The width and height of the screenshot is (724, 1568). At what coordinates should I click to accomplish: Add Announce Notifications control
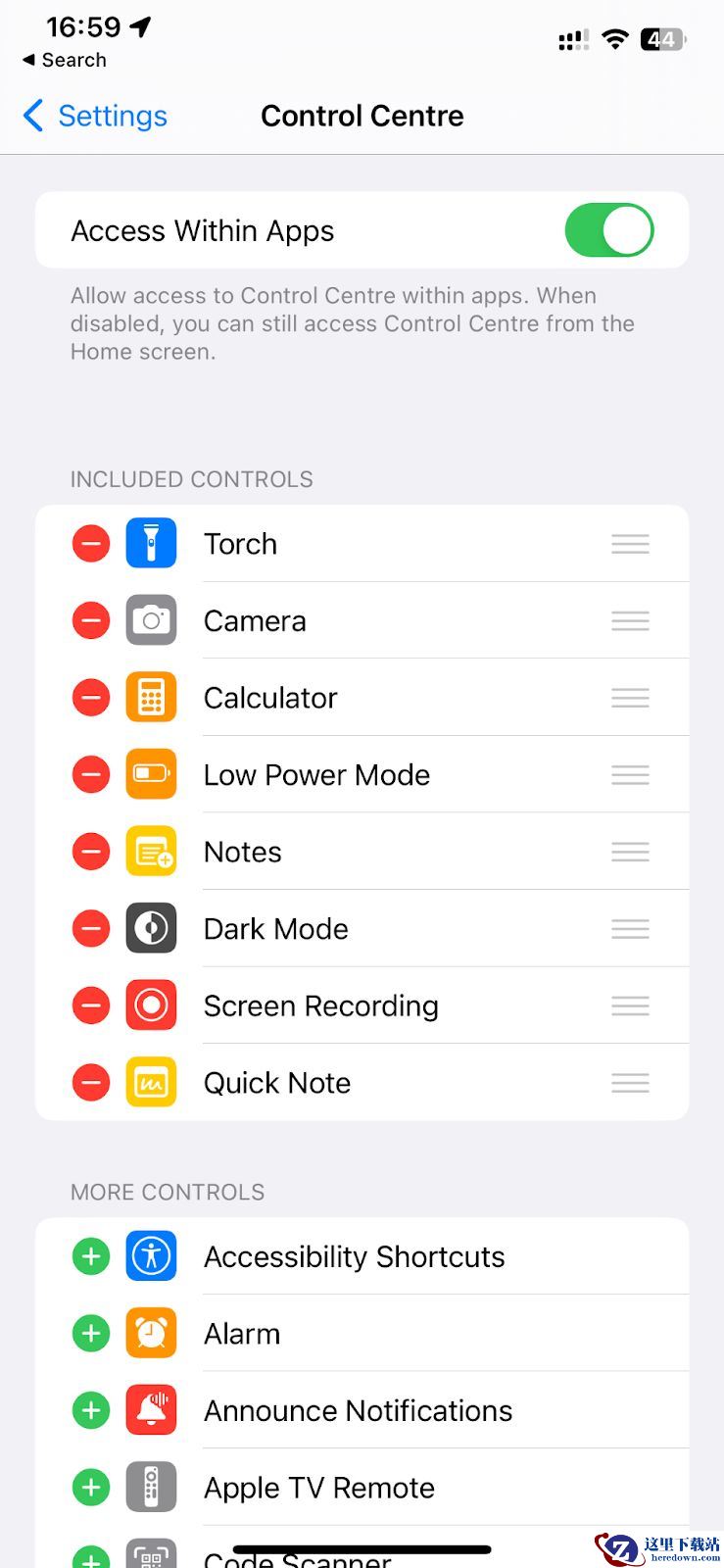[91, 1410]
